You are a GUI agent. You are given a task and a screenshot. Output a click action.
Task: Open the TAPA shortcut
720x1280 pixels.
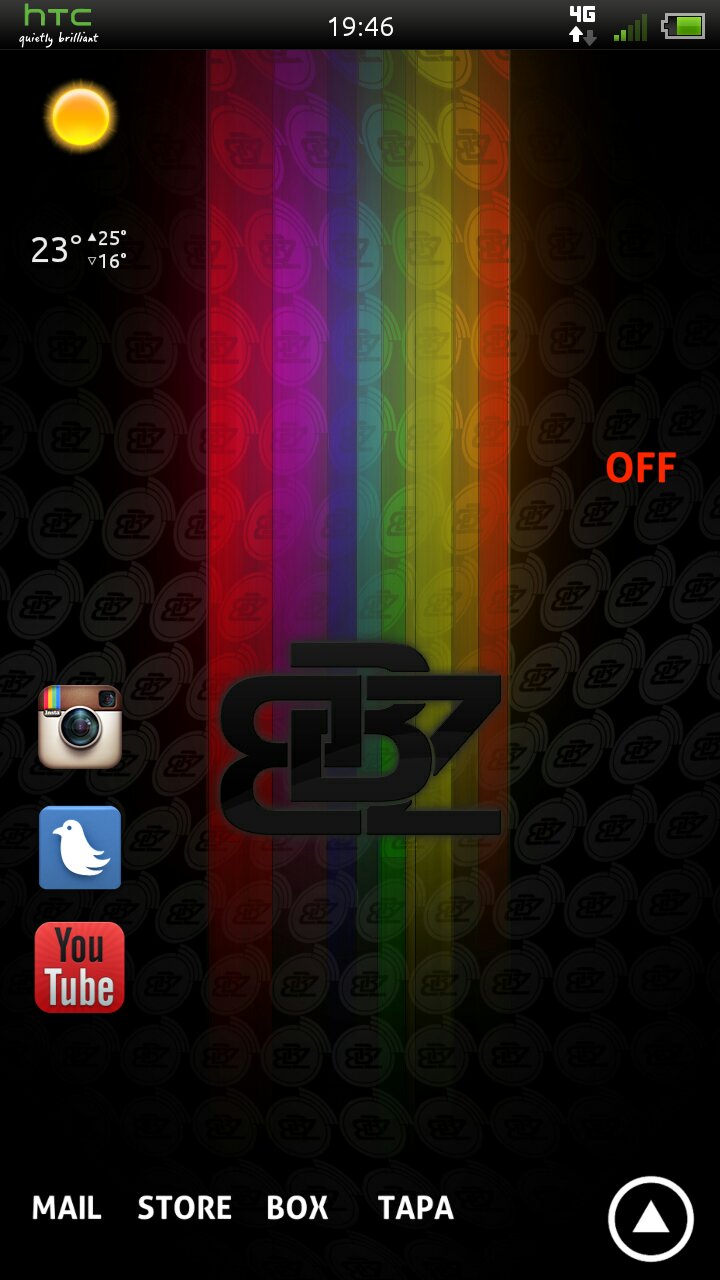tap(416, 1208)
